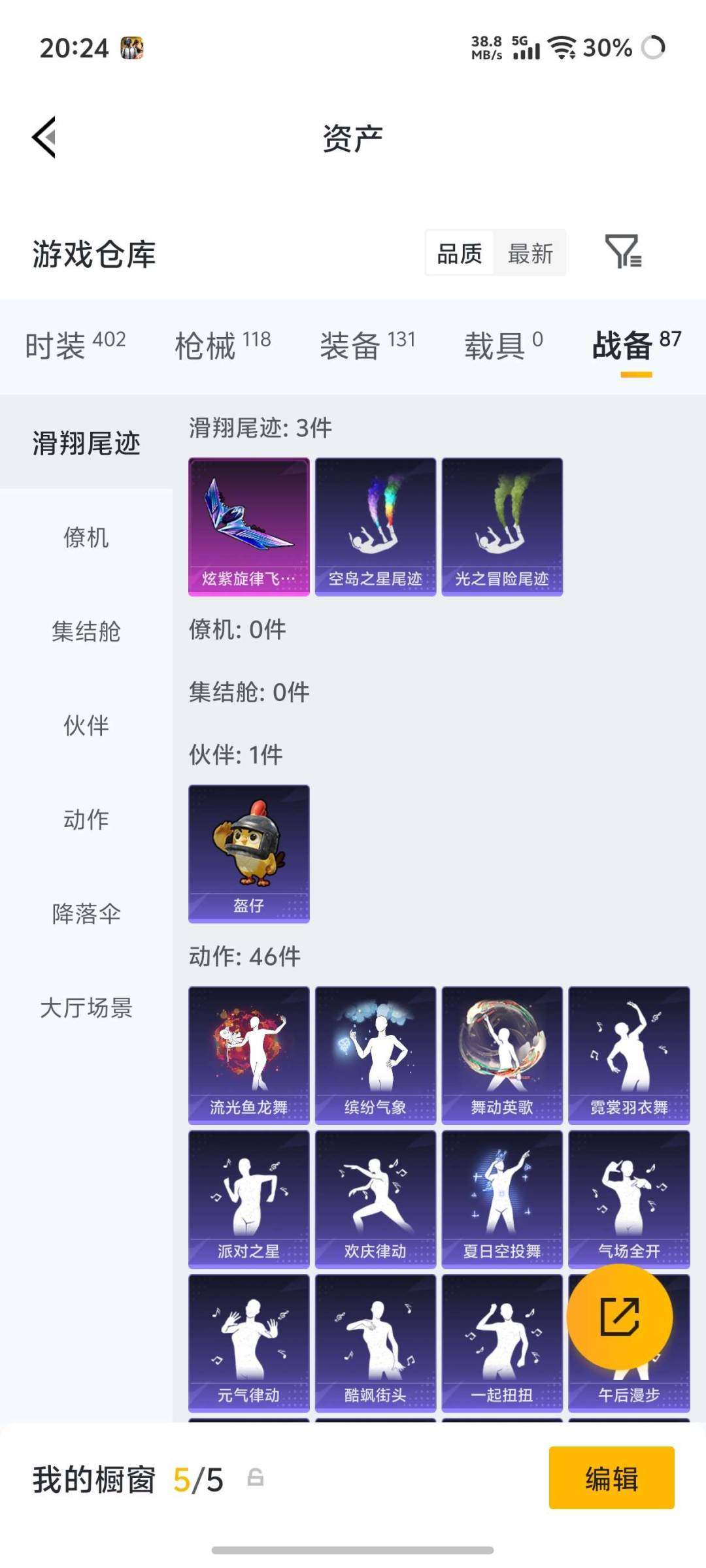This screenshot has width=706, height=1568.
Task: Switch sorting to 最新
Action: pyautogui.click(x=531, y=253)
